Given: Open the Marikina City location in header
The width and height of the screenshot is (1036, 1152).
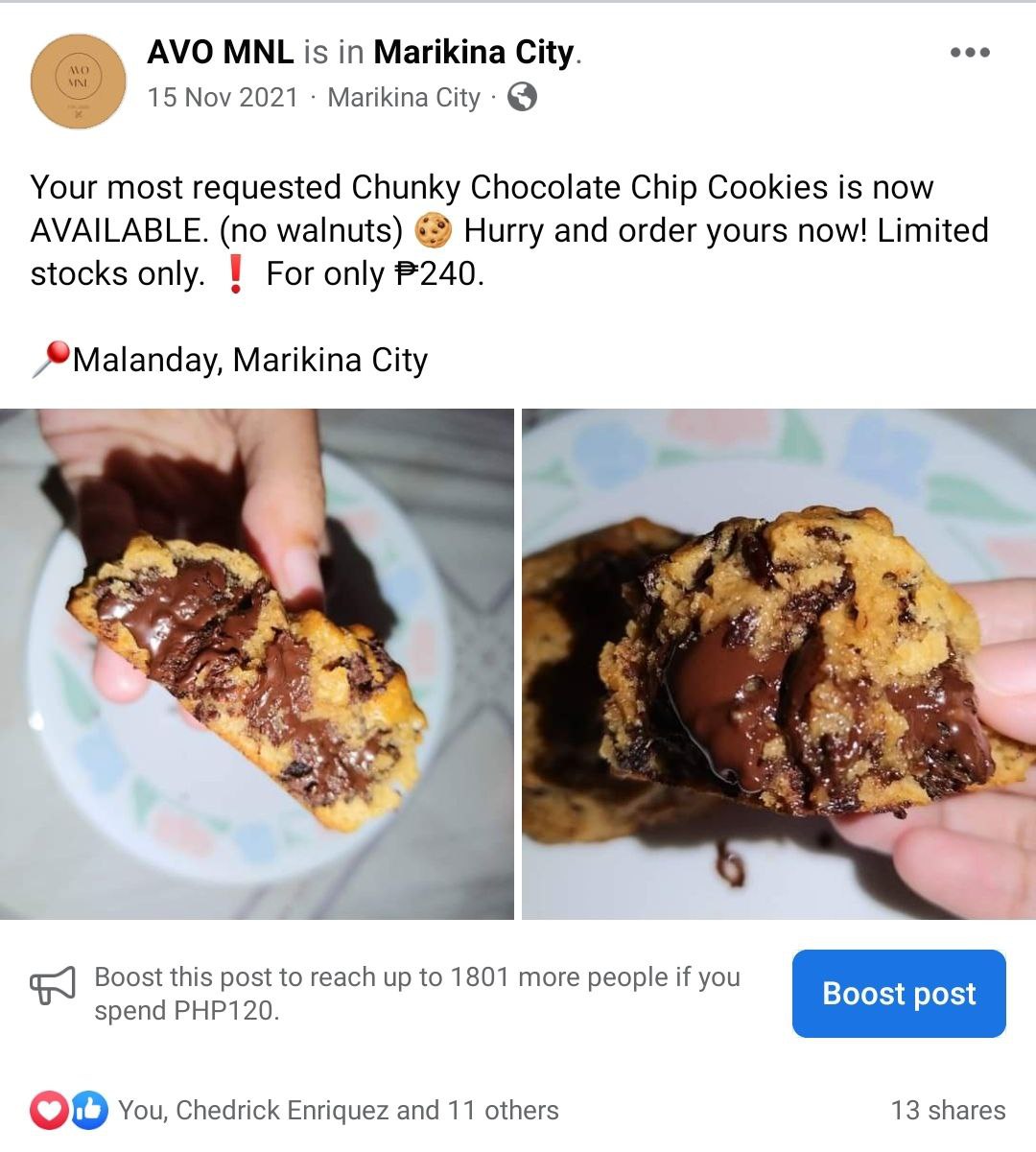Looking at the screenshot, I should click(476, 52).
